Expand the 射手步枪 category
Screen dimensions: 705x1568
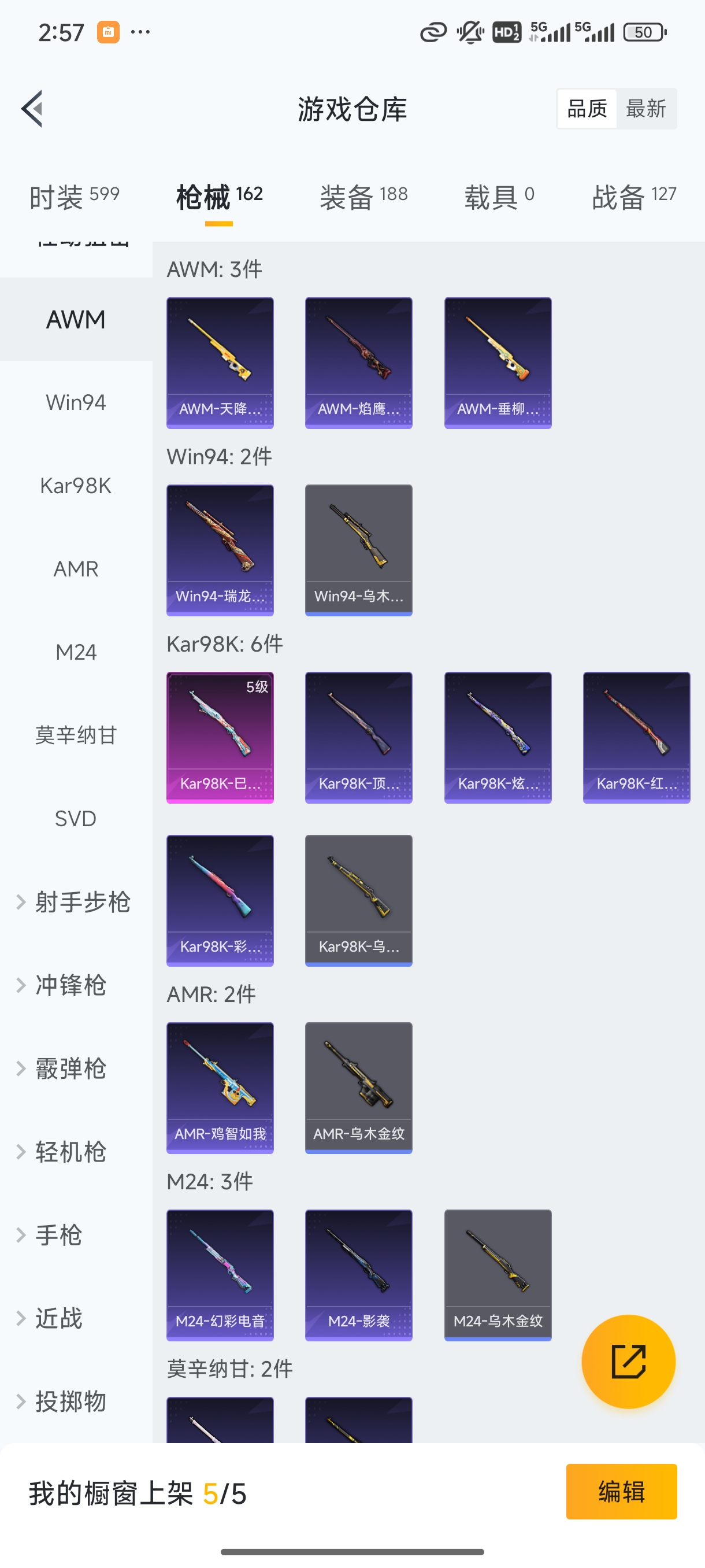click(76, 903)
